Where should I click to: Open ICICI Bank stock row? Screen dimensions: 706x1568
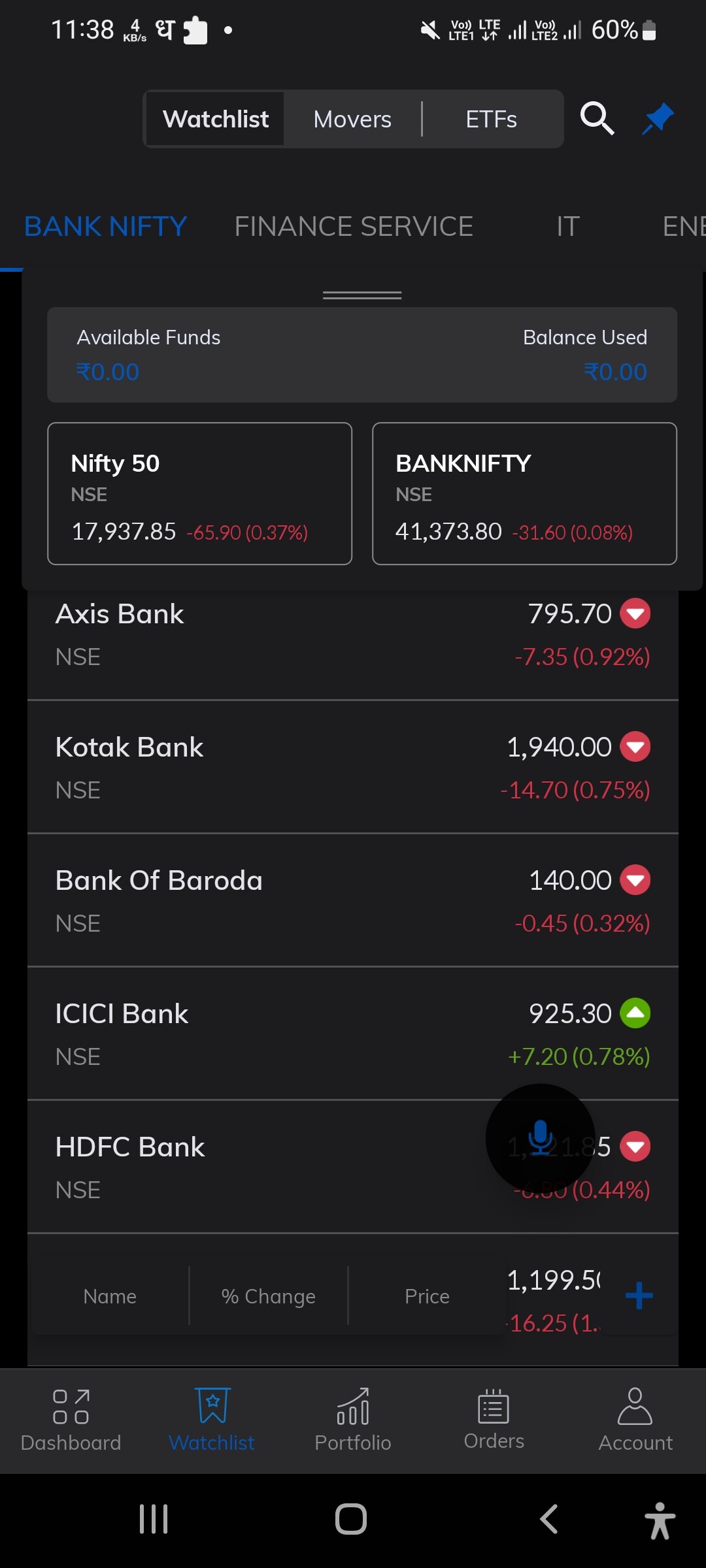click(x=353, y=1034)
